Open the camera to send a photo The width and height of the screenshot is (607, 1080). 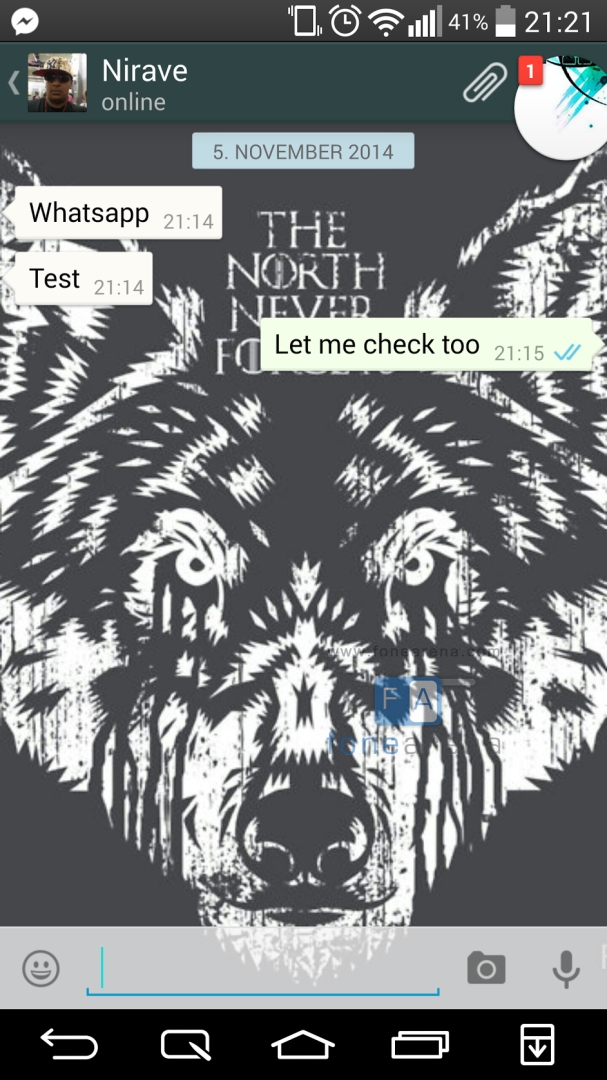pos(486,968)
